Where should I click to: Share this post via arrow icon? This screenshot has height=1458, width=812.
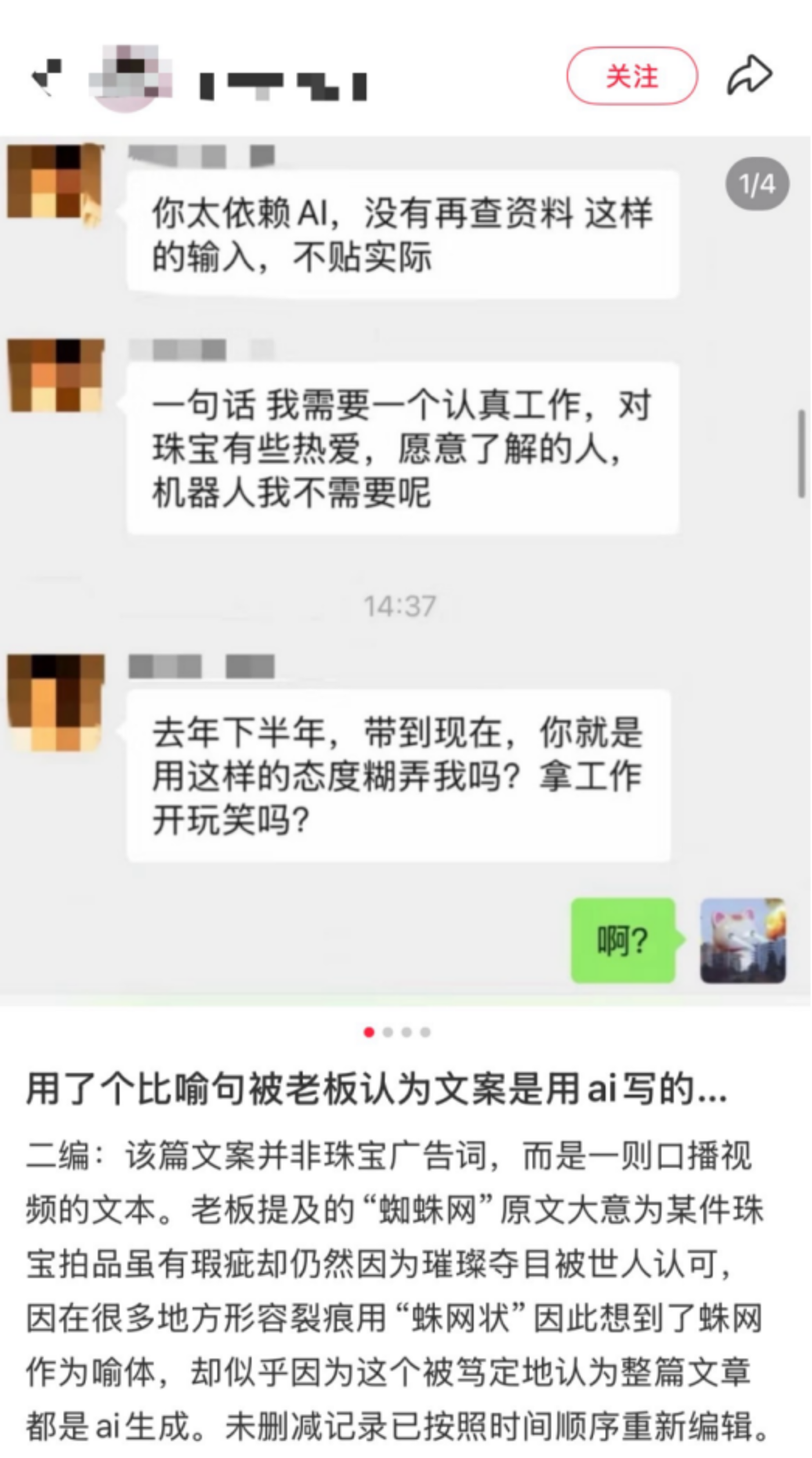[749, 76]
